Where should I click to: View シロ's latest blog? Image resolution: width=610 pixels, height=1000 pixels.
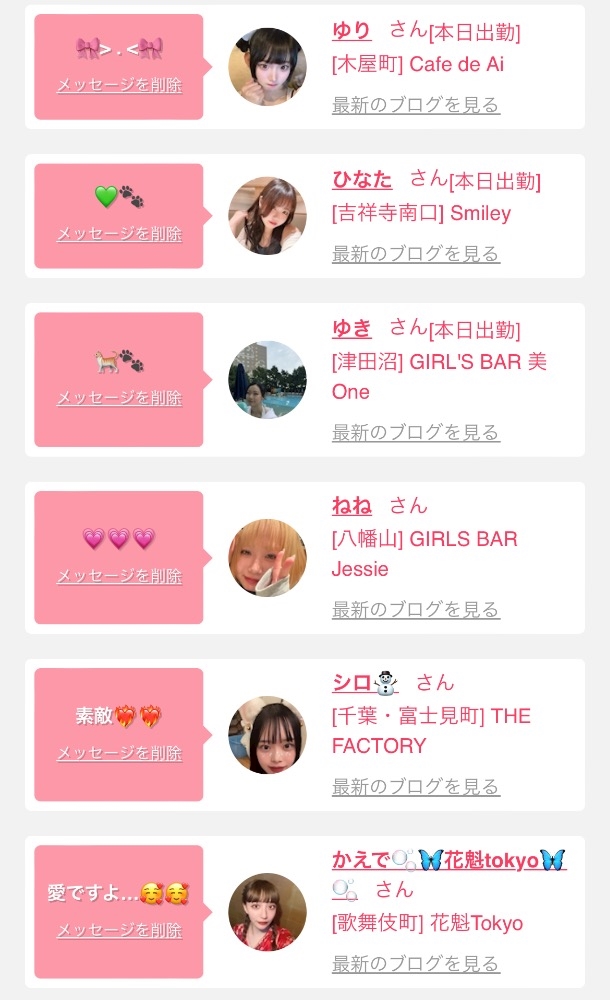click(415, 787)
